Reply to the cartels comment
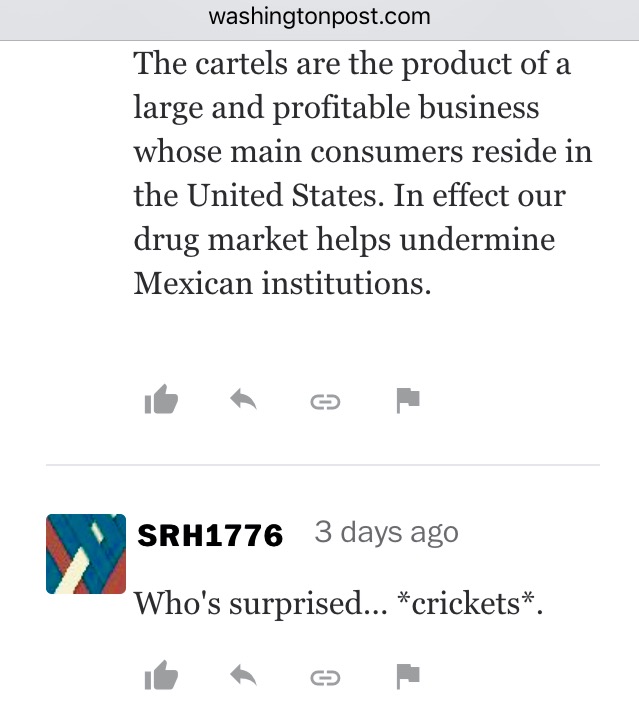 pyautogui.click(x=244, y=401)
